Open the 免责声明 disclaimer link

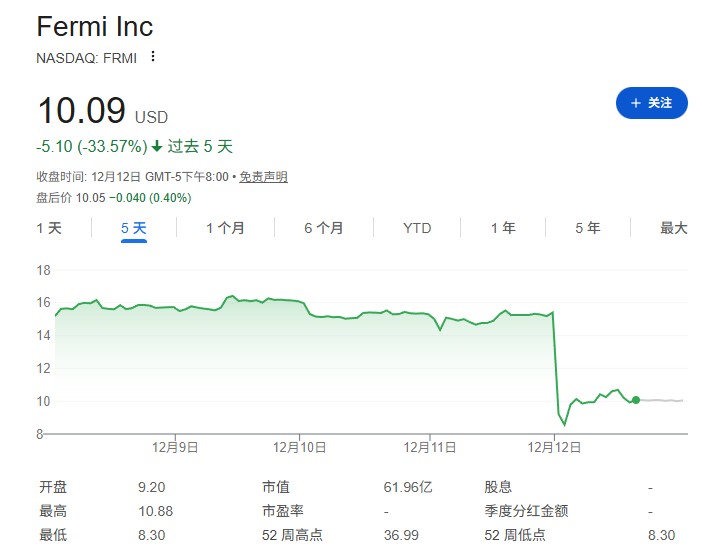pos(263,177)
